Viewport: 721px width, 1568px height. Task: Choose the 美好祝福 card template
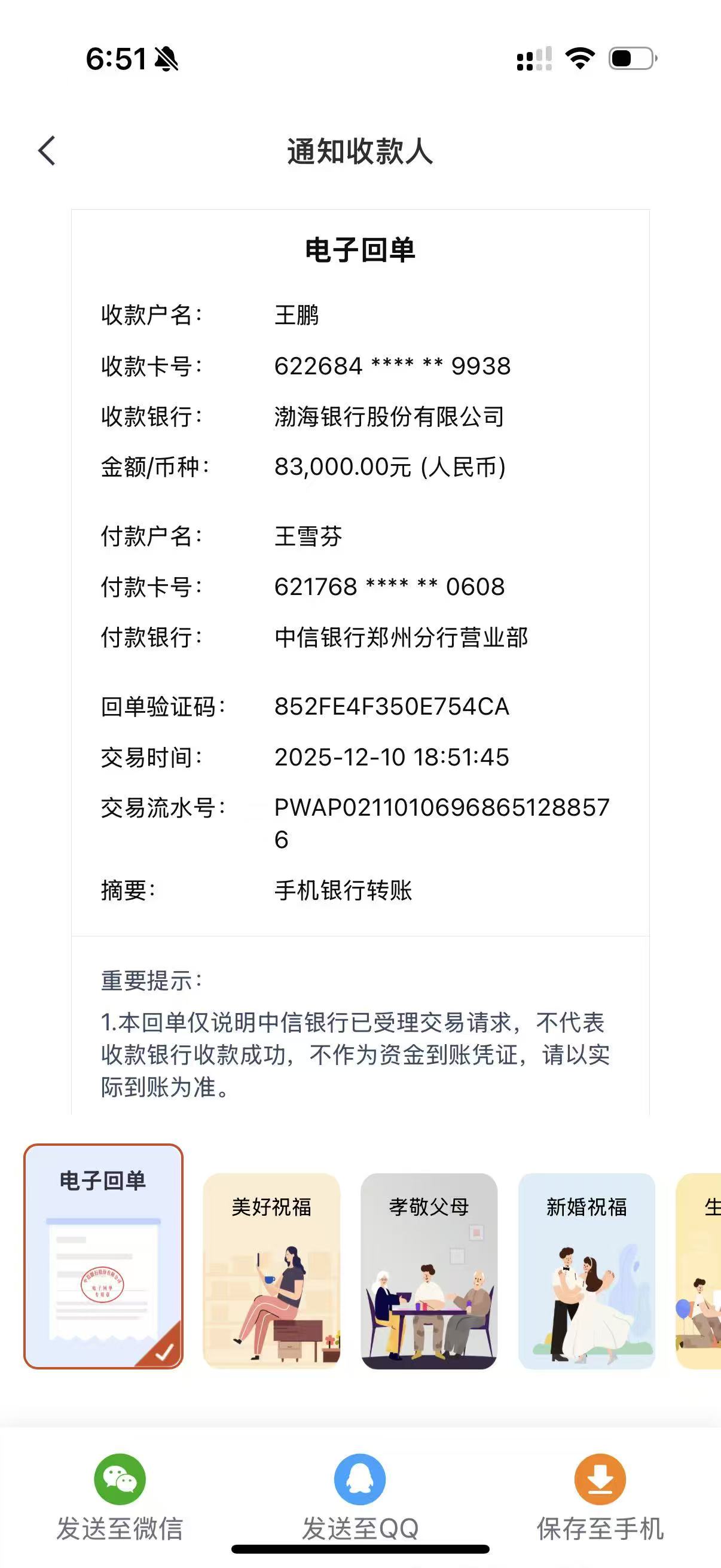coord(271,1271)
